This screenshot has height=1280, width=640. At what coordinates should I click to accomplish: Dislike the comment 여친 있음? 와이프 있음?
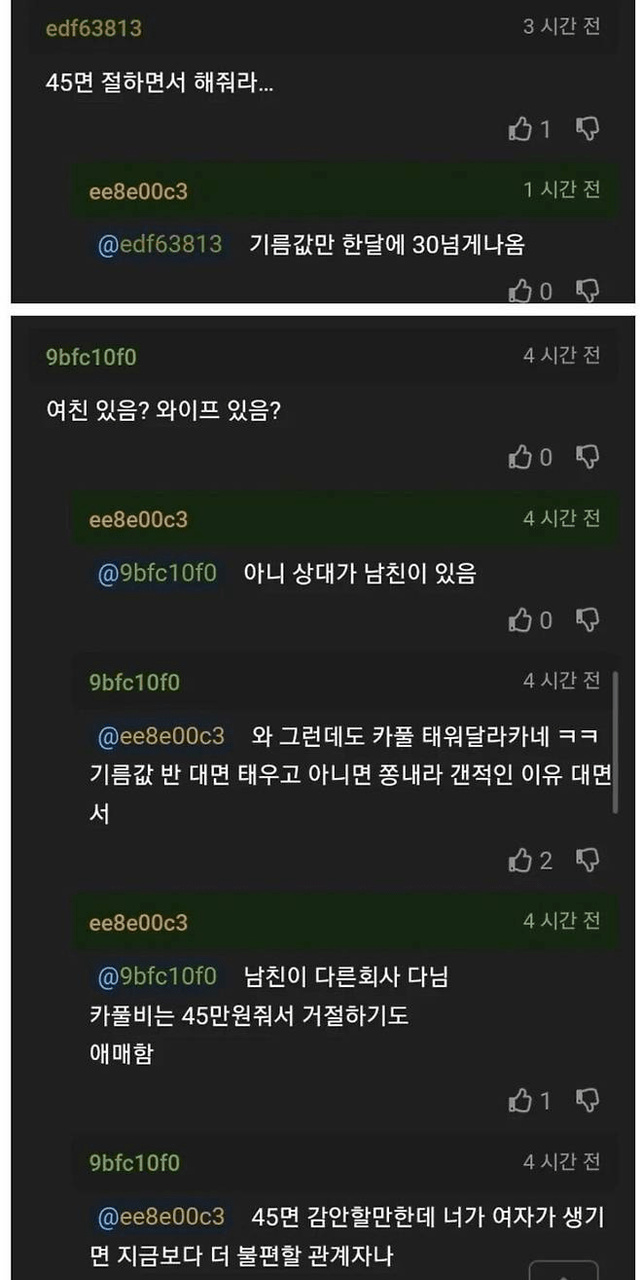click(589, 457)
